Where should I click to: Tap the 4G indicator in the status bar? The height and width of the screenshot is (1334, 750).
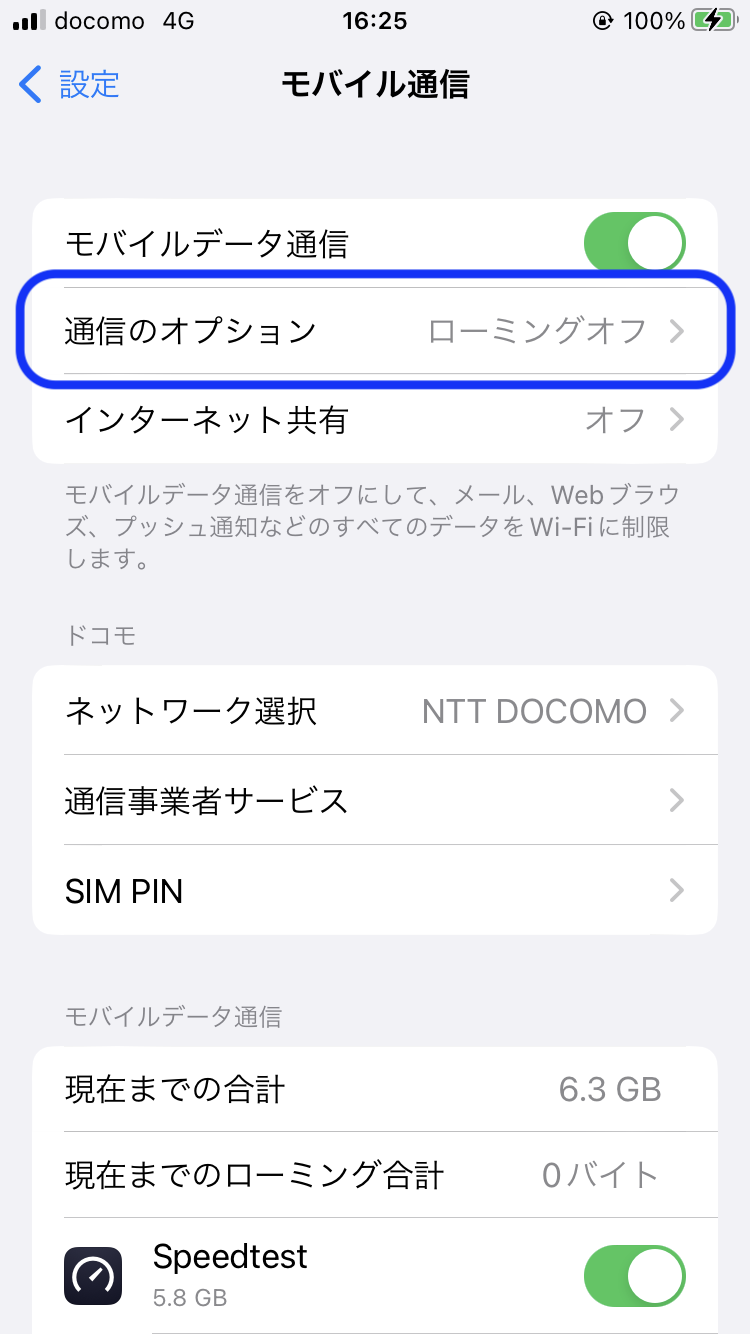click(x=180, y=17)
